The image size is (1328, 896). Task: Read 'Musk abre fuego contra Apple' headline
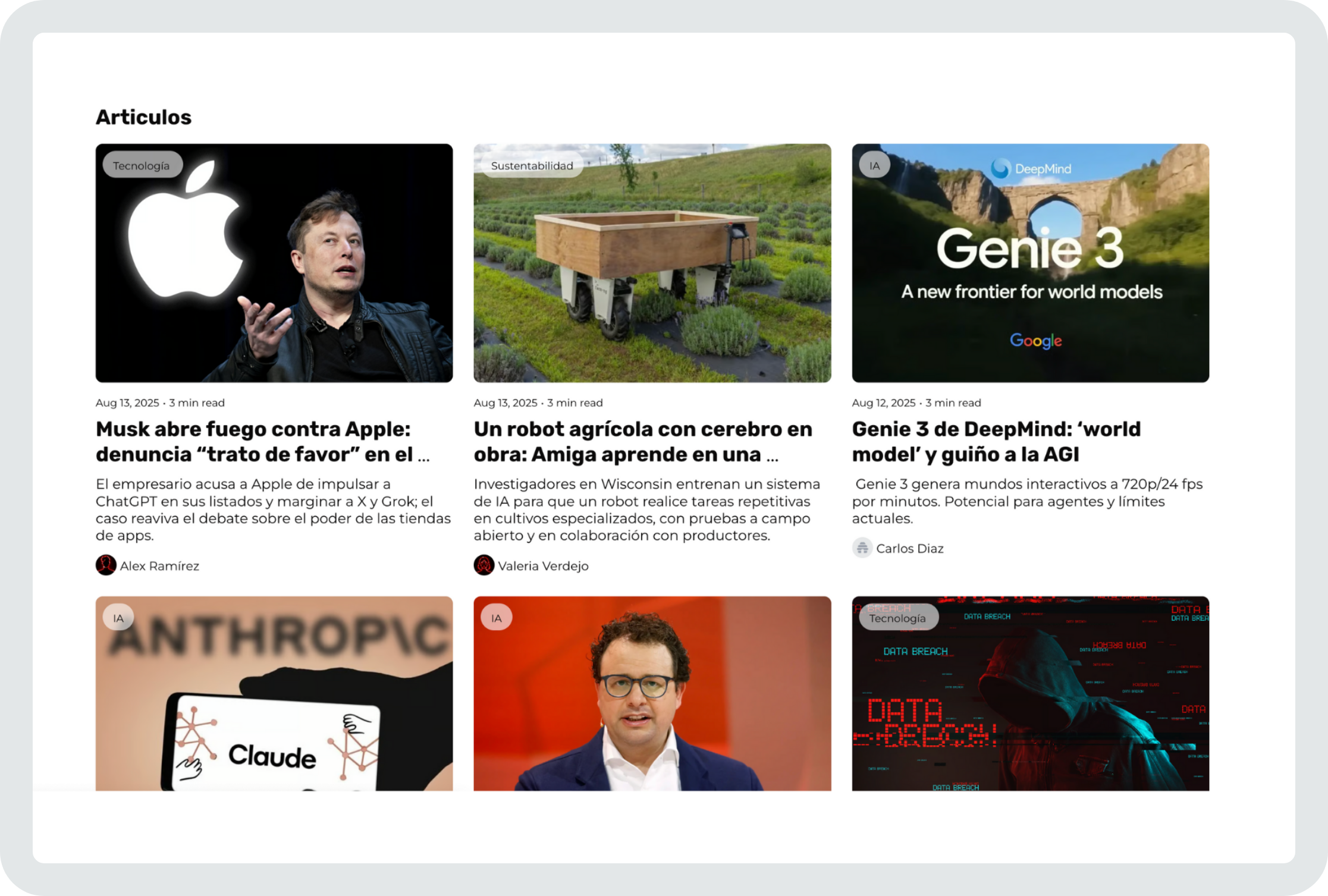click(x=262, y=441)
